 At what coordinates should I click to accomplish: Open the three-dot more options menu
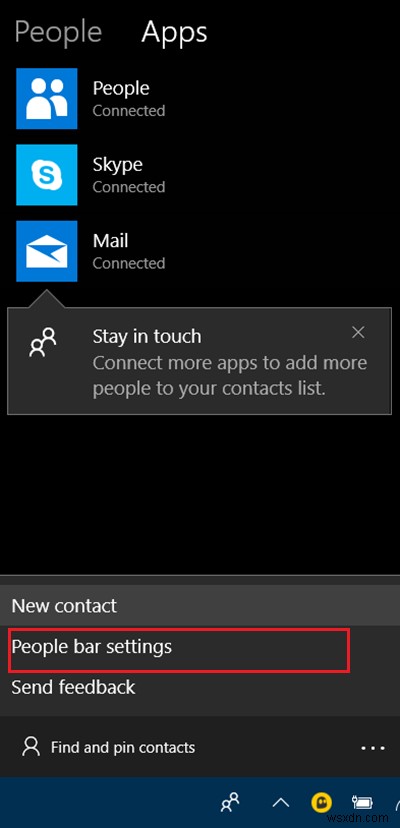coord(373,748)
